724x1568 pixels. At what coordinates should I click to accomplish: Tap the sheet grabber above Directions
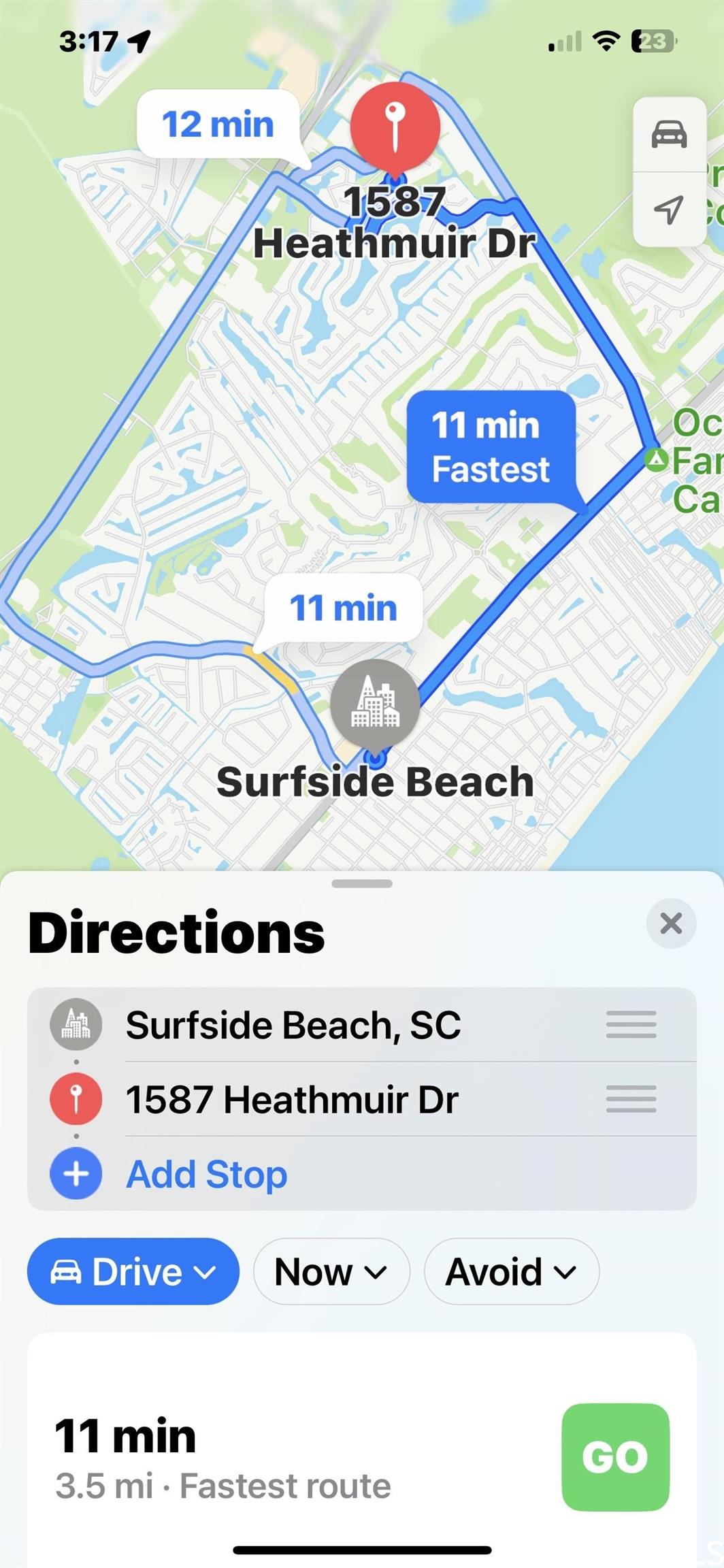pos(362,883)
